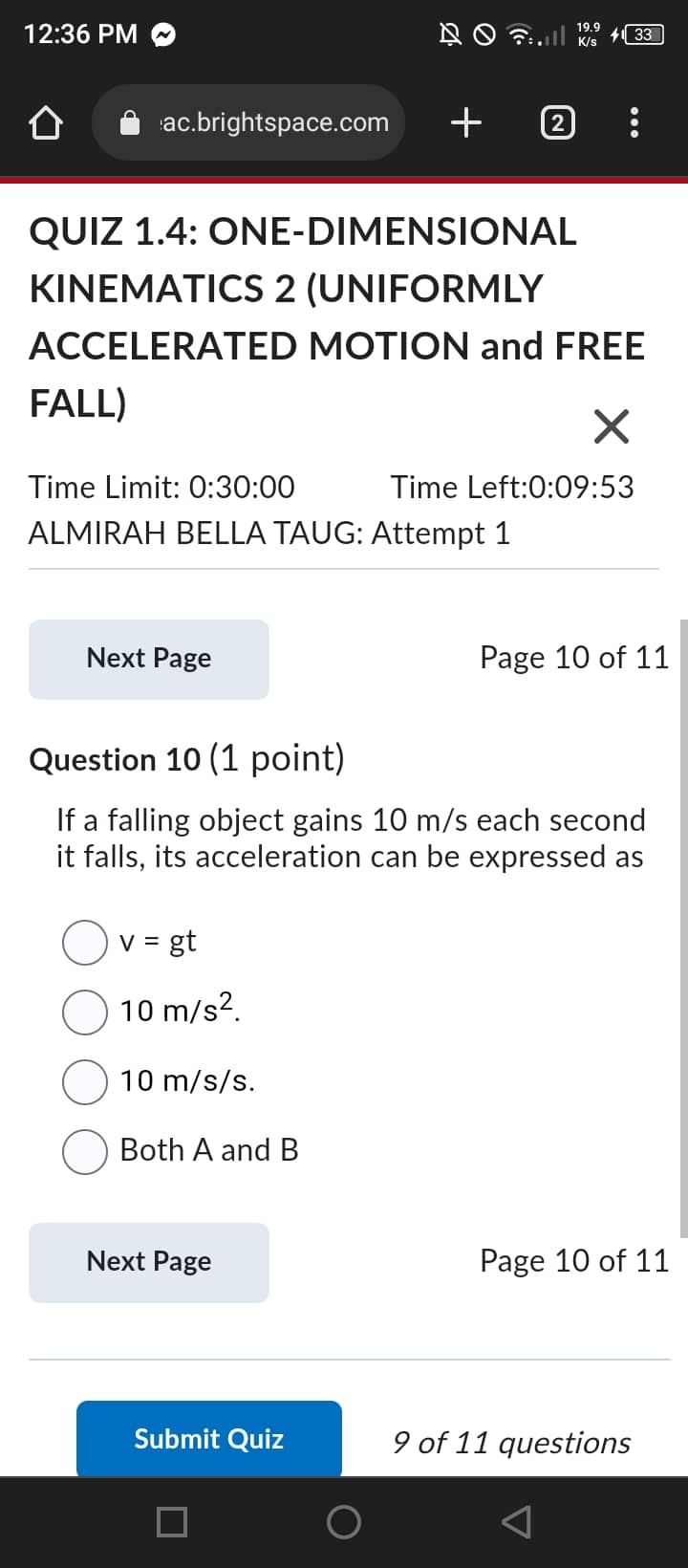
Task: Advance using the top Next Page button
Action: pyautogui.click(x=148, y=658)
